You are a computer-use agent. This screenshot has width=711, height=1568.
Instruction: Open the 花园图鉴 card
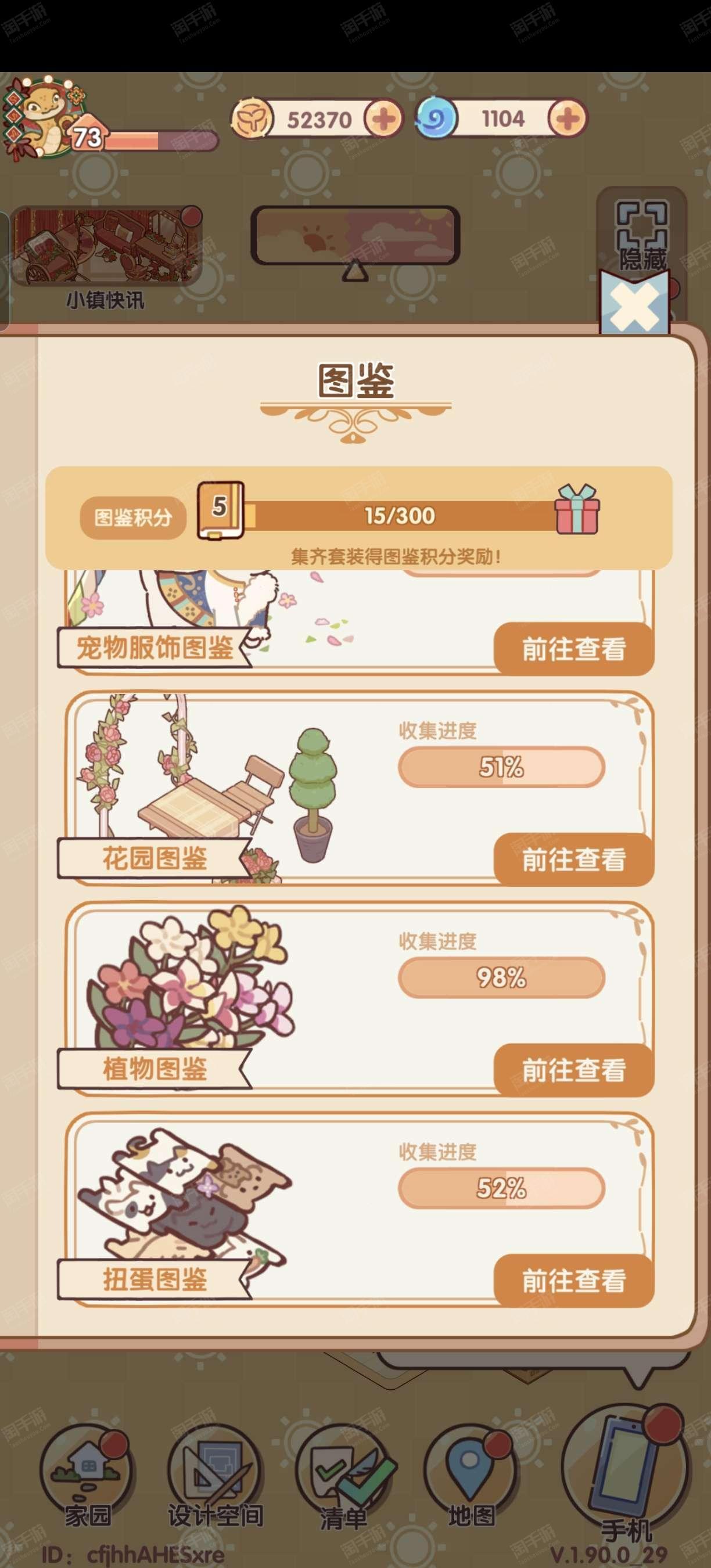(243, 785)
